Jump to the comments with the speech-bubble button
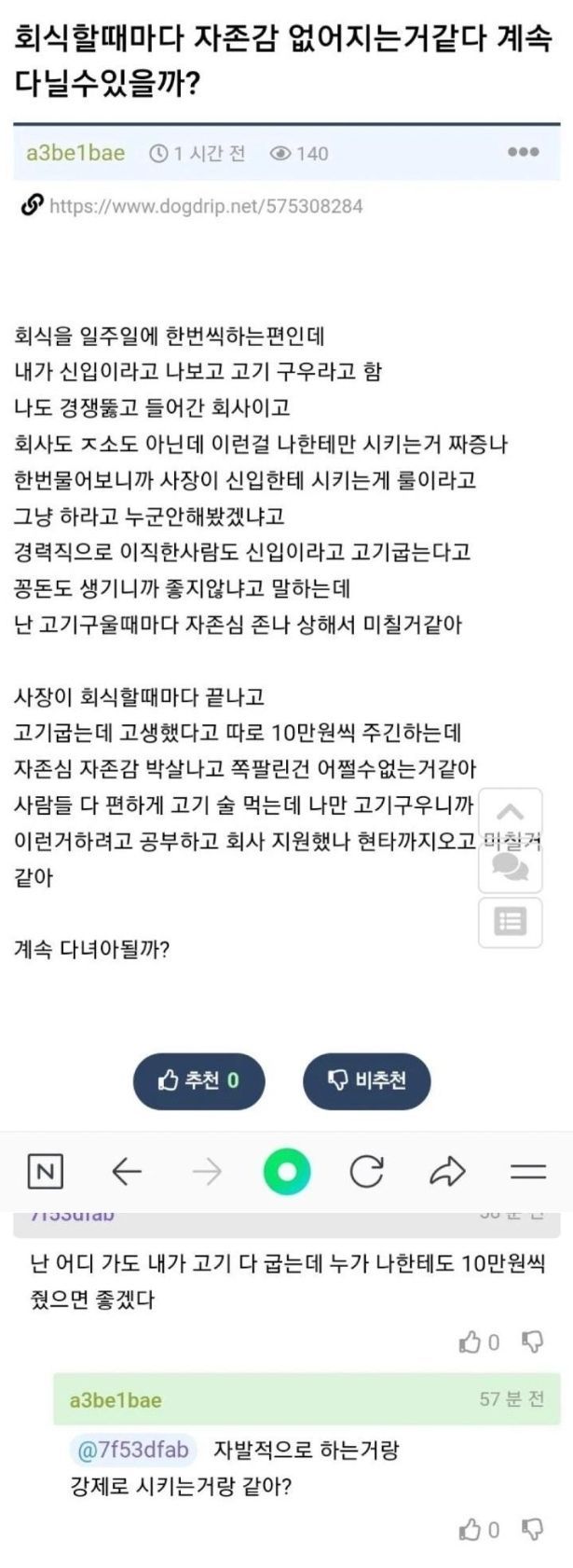 [x=510, y=867]
